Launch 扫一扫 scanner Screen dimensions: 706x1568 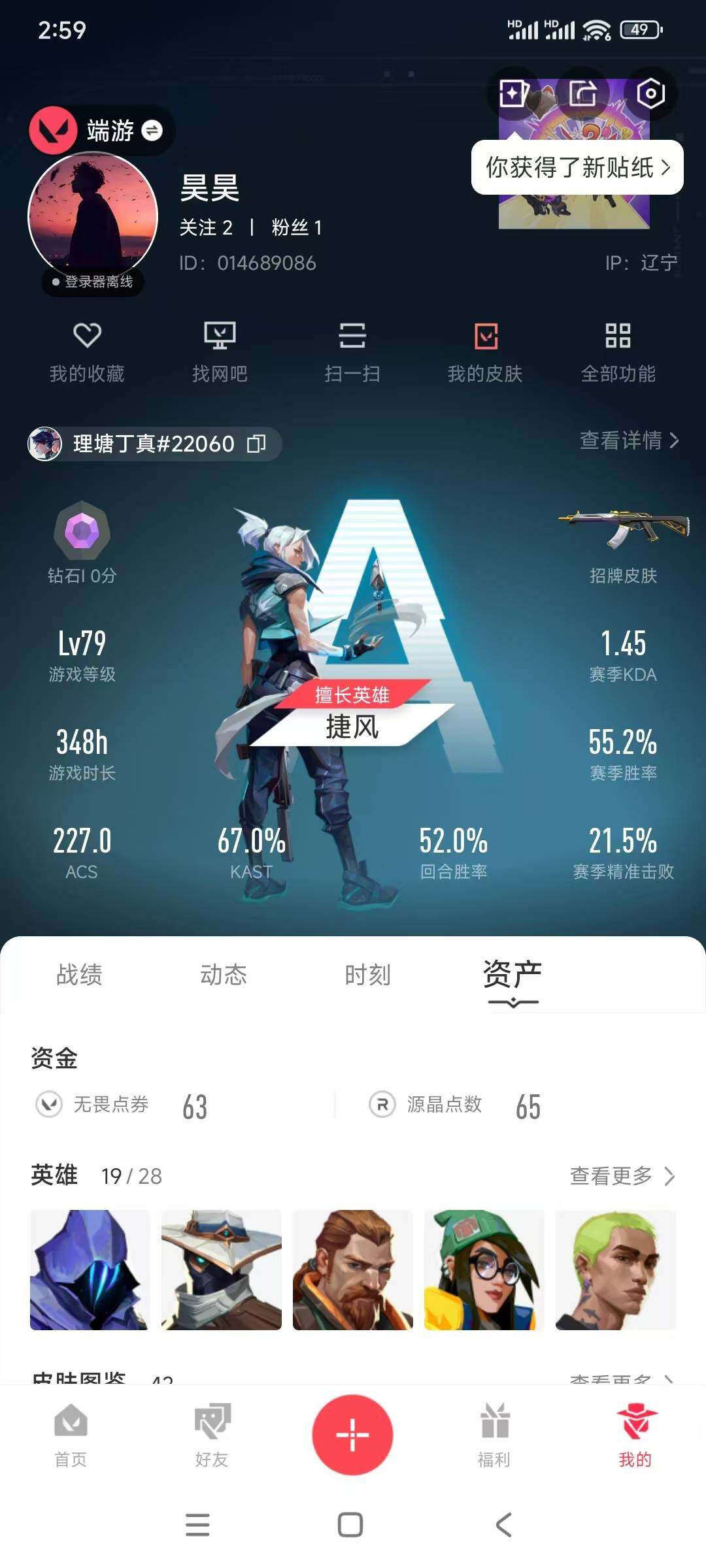click(x=352, y=353)
